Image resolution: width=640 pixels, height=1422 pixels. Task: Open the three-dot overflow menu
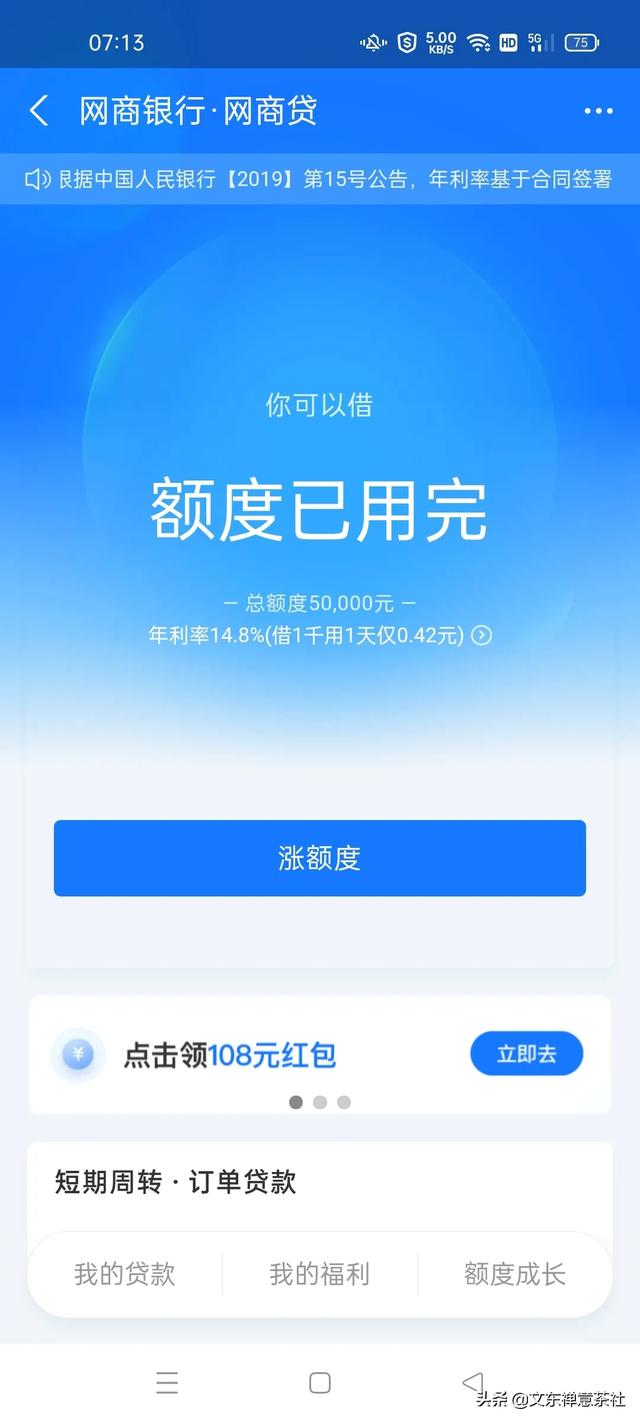pyautogui.click(x=598, y=111)
